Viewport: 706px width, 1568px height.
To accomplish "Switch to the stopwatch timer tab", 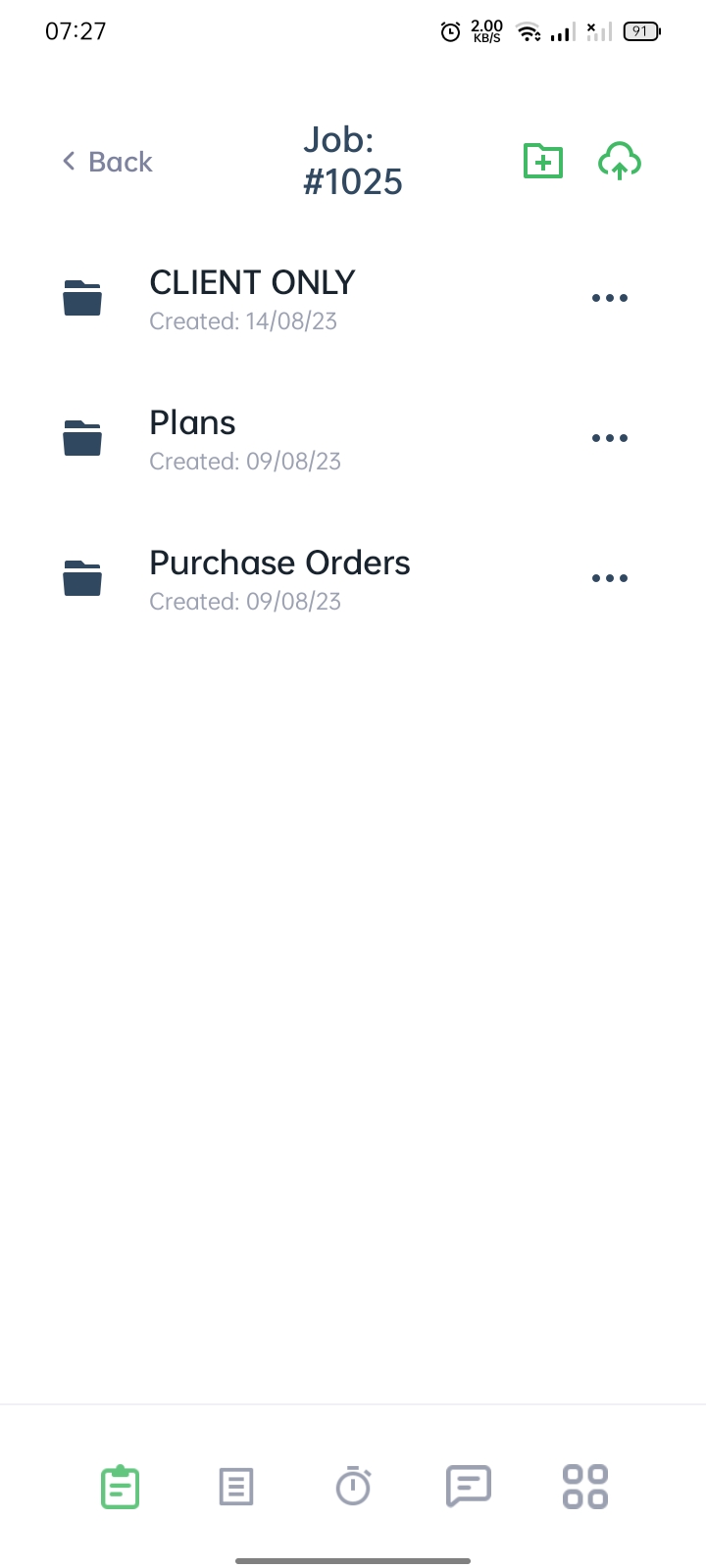I will pos(353,1486).
